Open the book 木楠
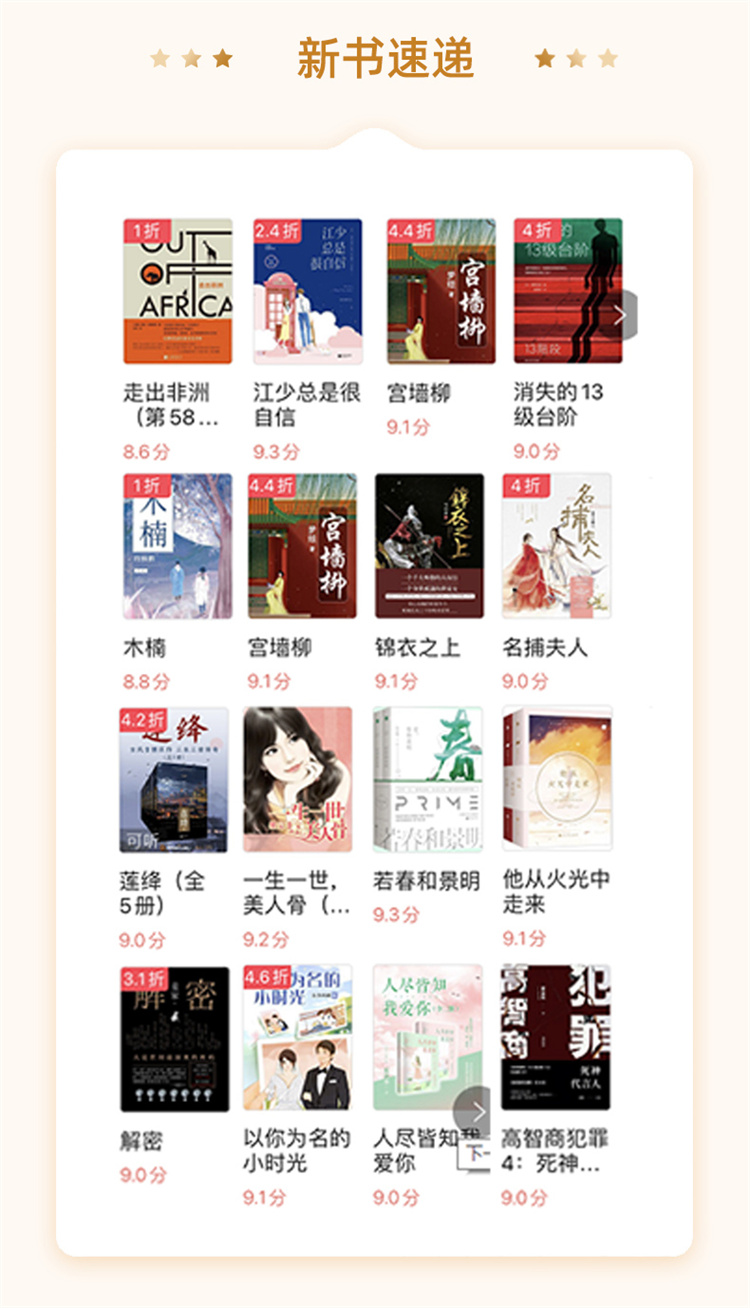Screen dimensions: 750x1308 177,546
